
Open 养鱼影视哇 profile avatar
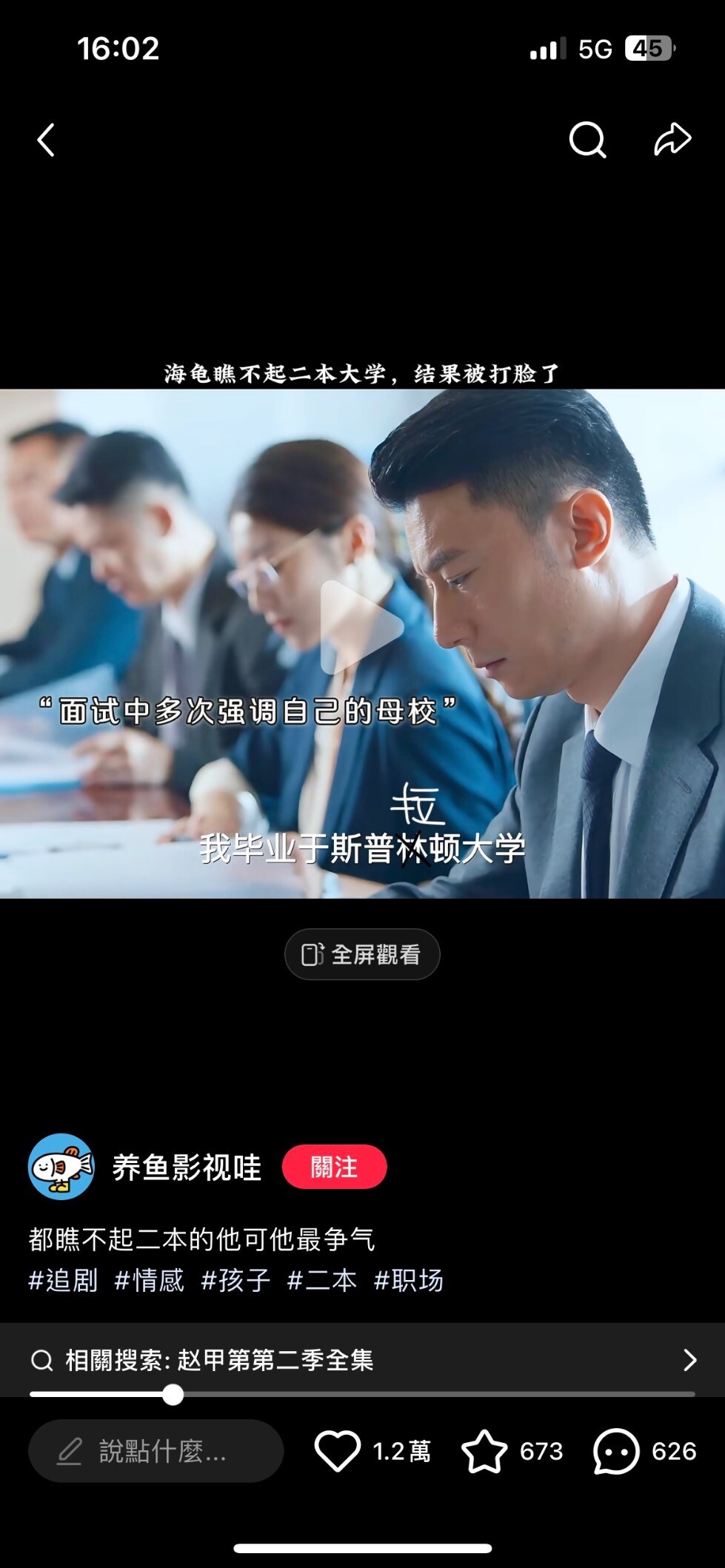pyautogui.click(x=61, y=1167)
